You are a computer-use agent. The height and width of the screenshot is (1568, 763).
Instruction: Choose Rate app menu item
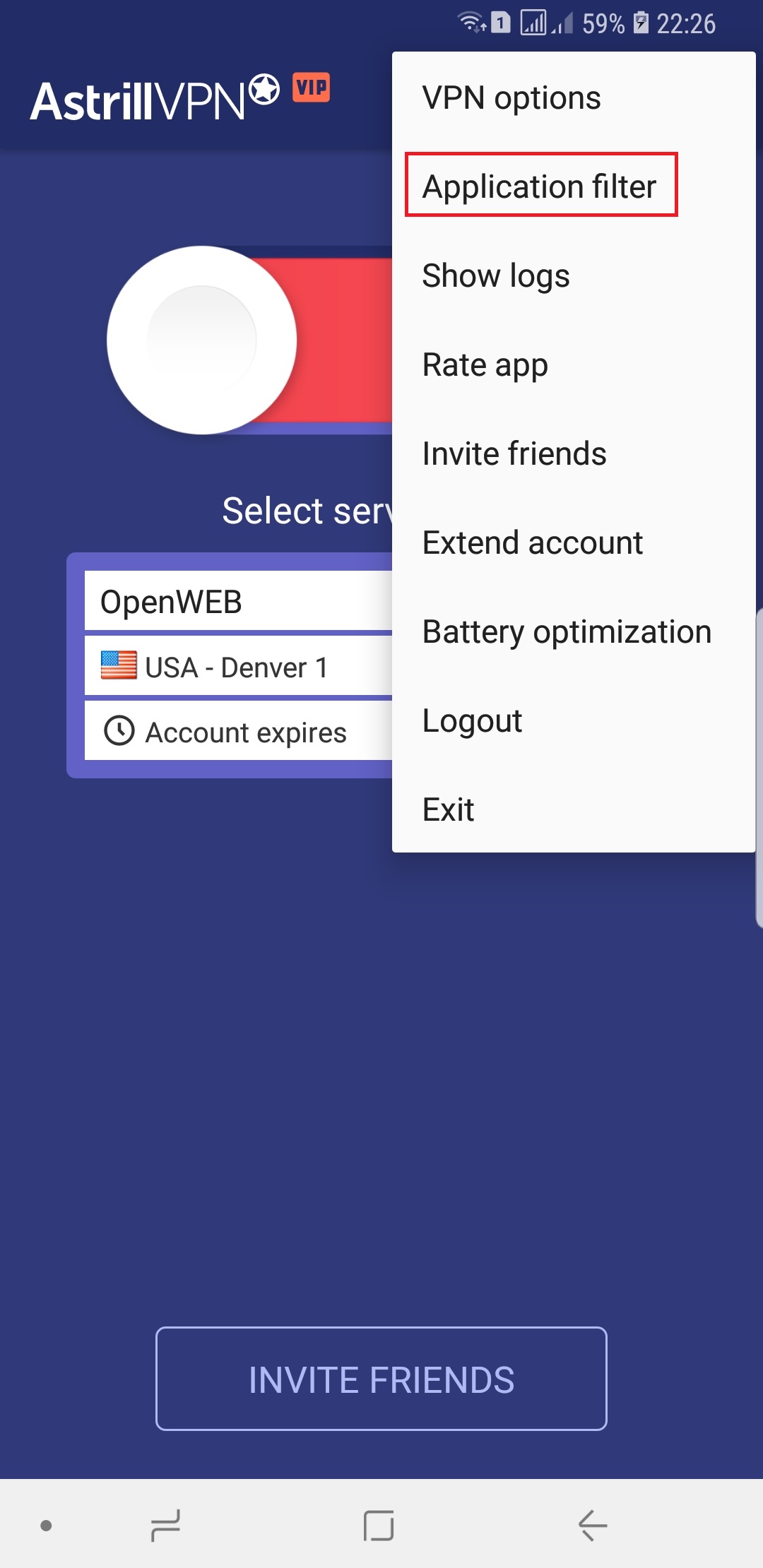point(574,364)
